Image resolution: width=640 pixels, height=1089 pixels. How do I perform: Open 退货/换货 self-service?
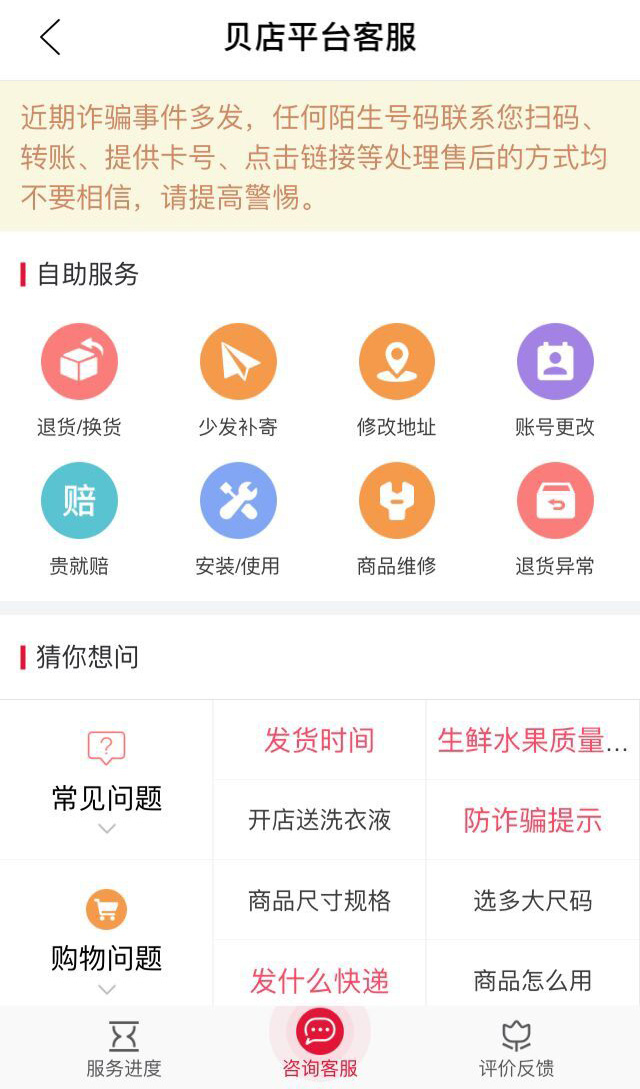pos(79,363)
